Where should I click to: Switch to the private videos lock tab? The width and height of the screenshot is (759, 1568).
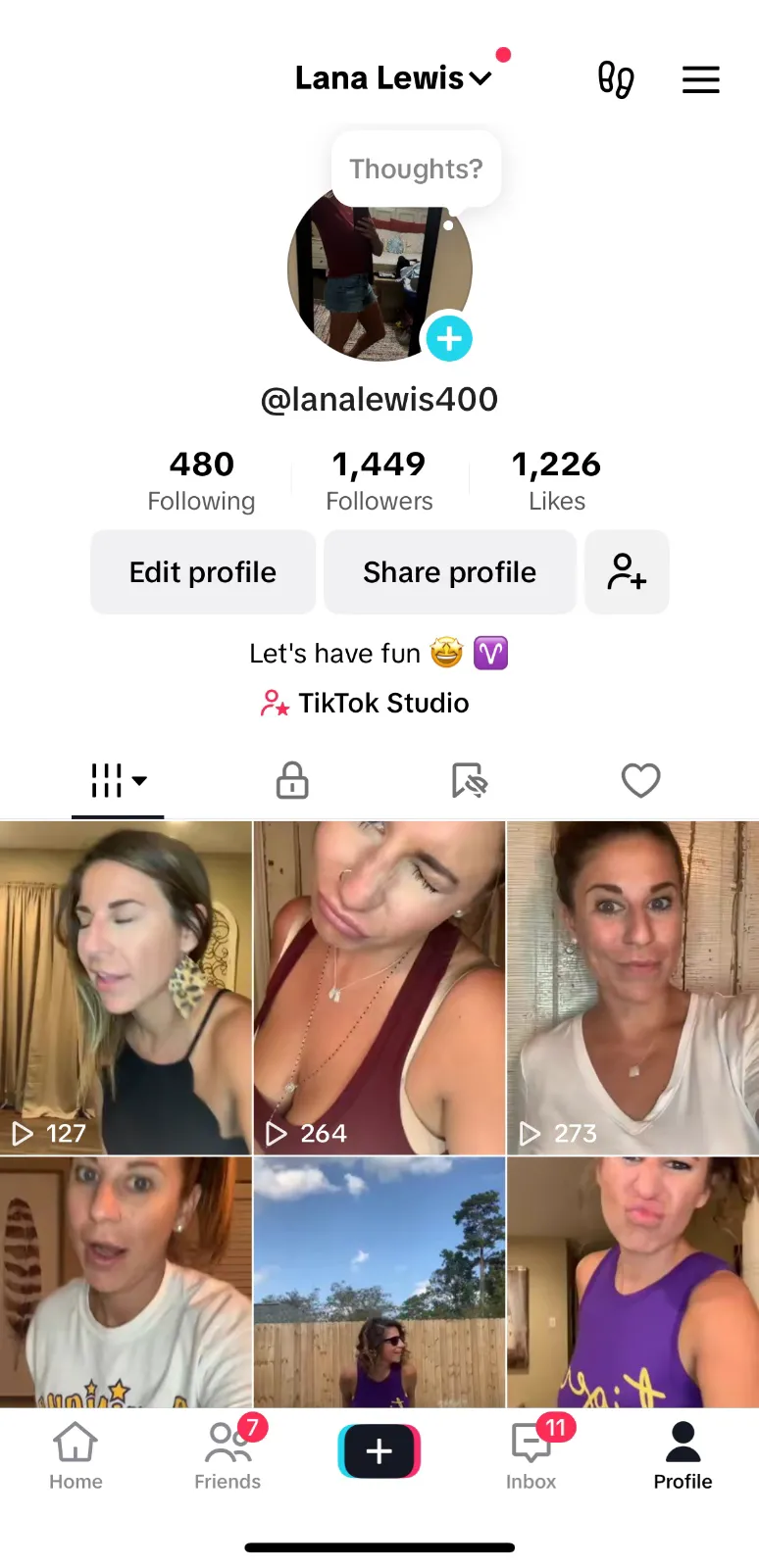pos(292,781)
